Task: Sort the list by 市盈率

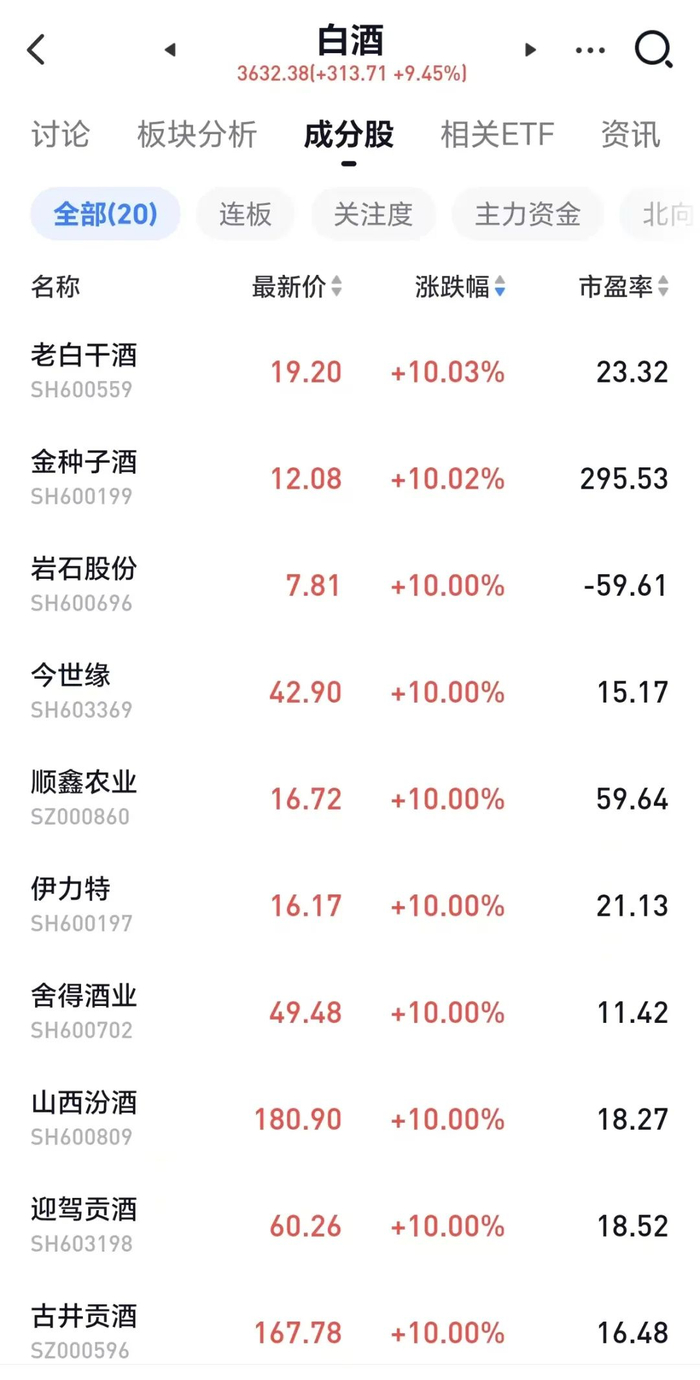Action: point(623,288)
